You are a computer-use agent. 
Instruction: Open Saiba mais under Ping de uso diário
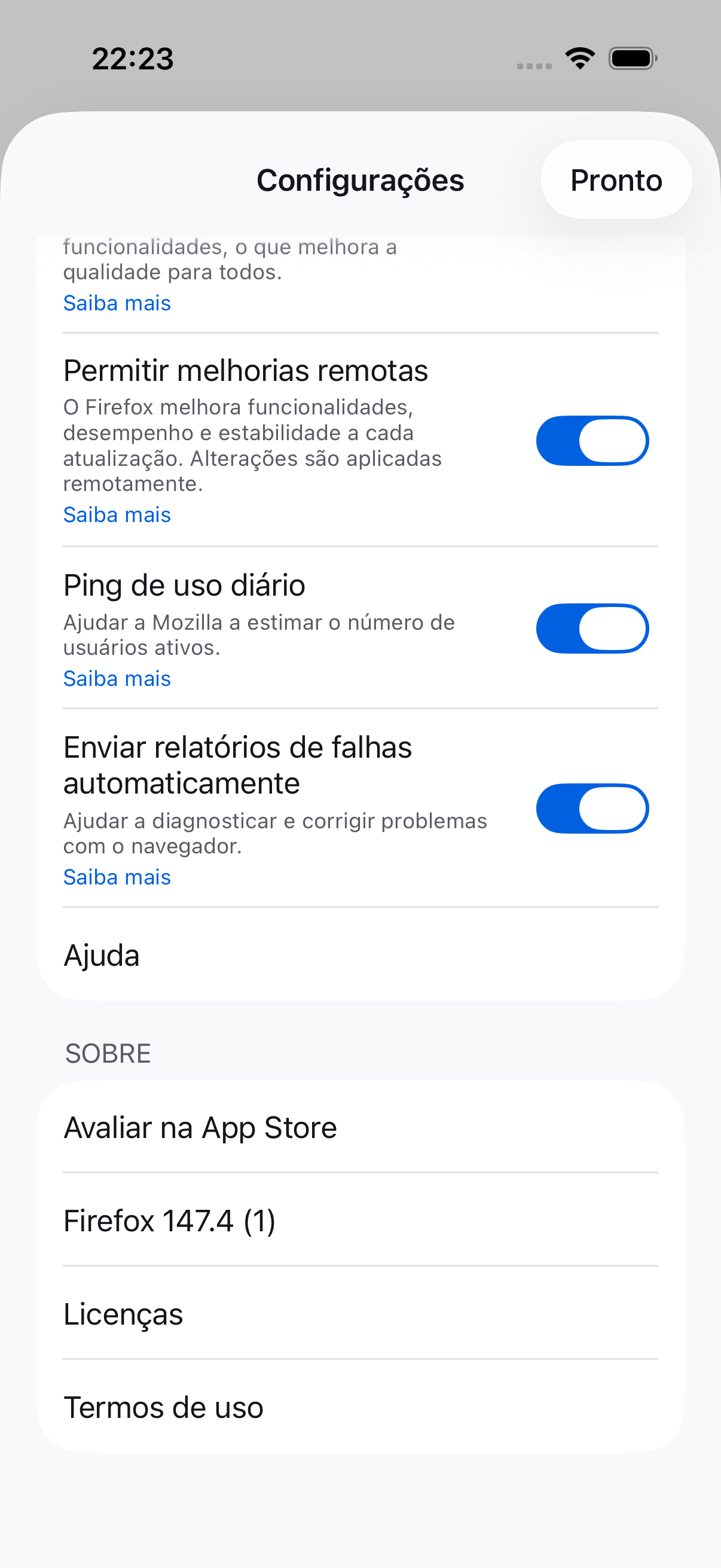117,679
